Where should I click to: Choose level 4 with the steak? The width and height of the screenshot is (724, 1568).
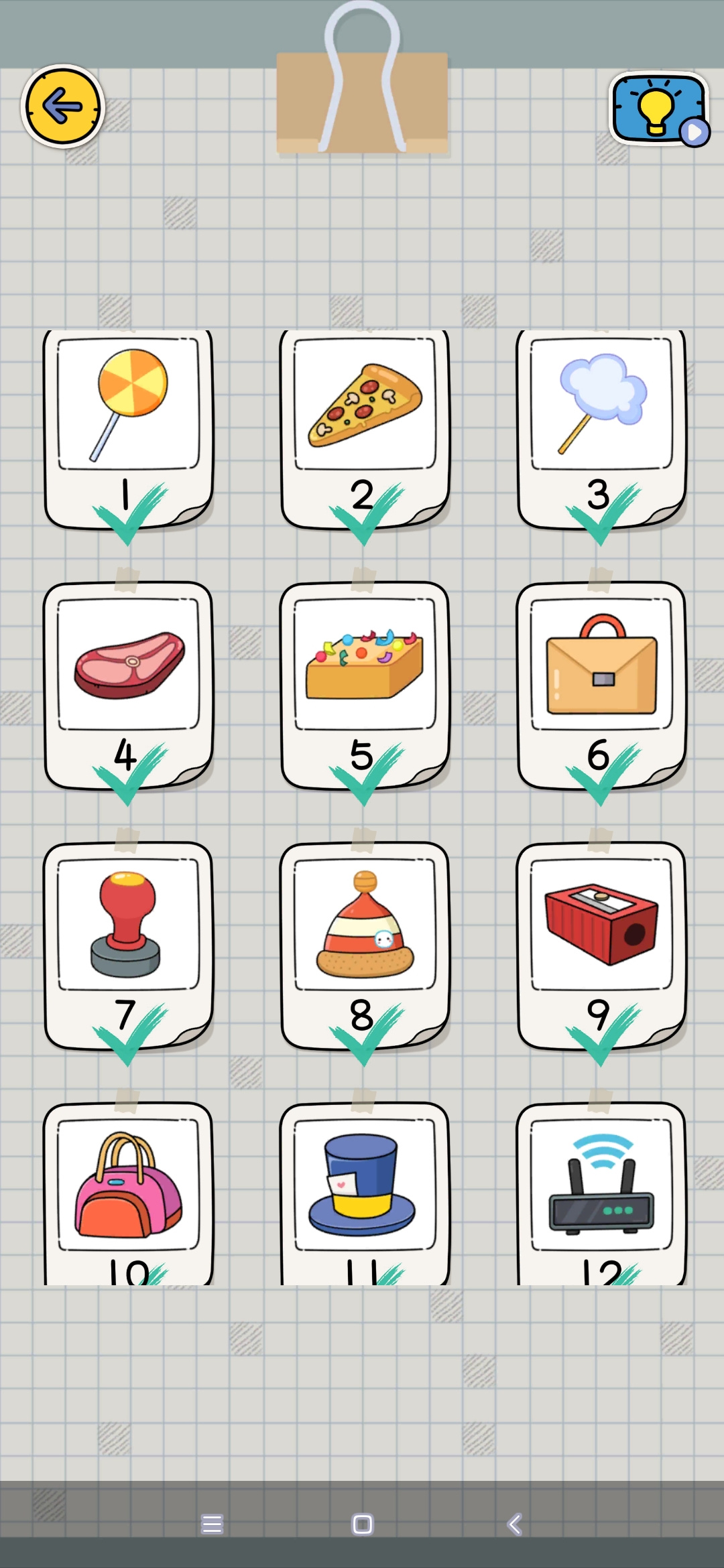tap(128, 685)
